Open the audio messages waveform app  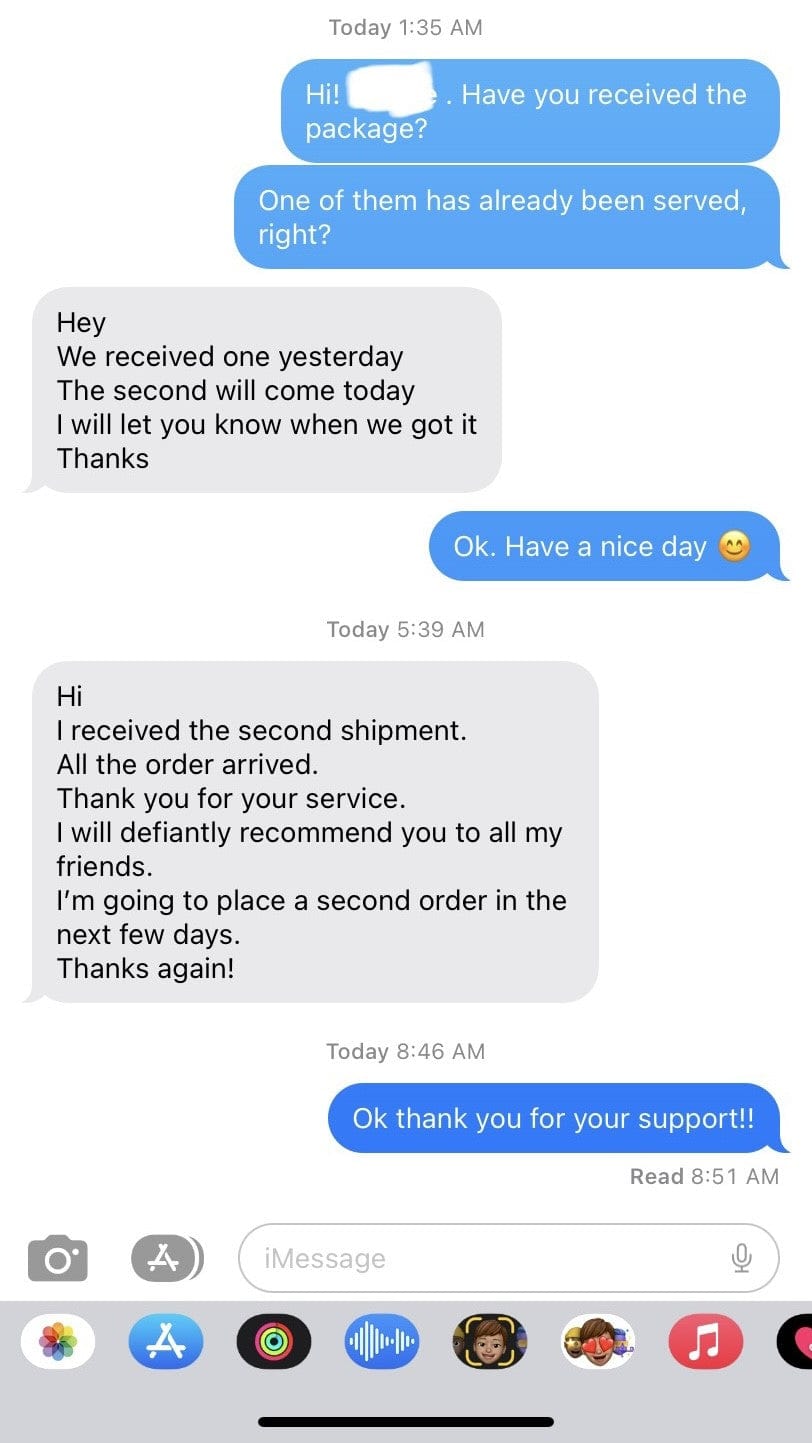pos(381,1341)
